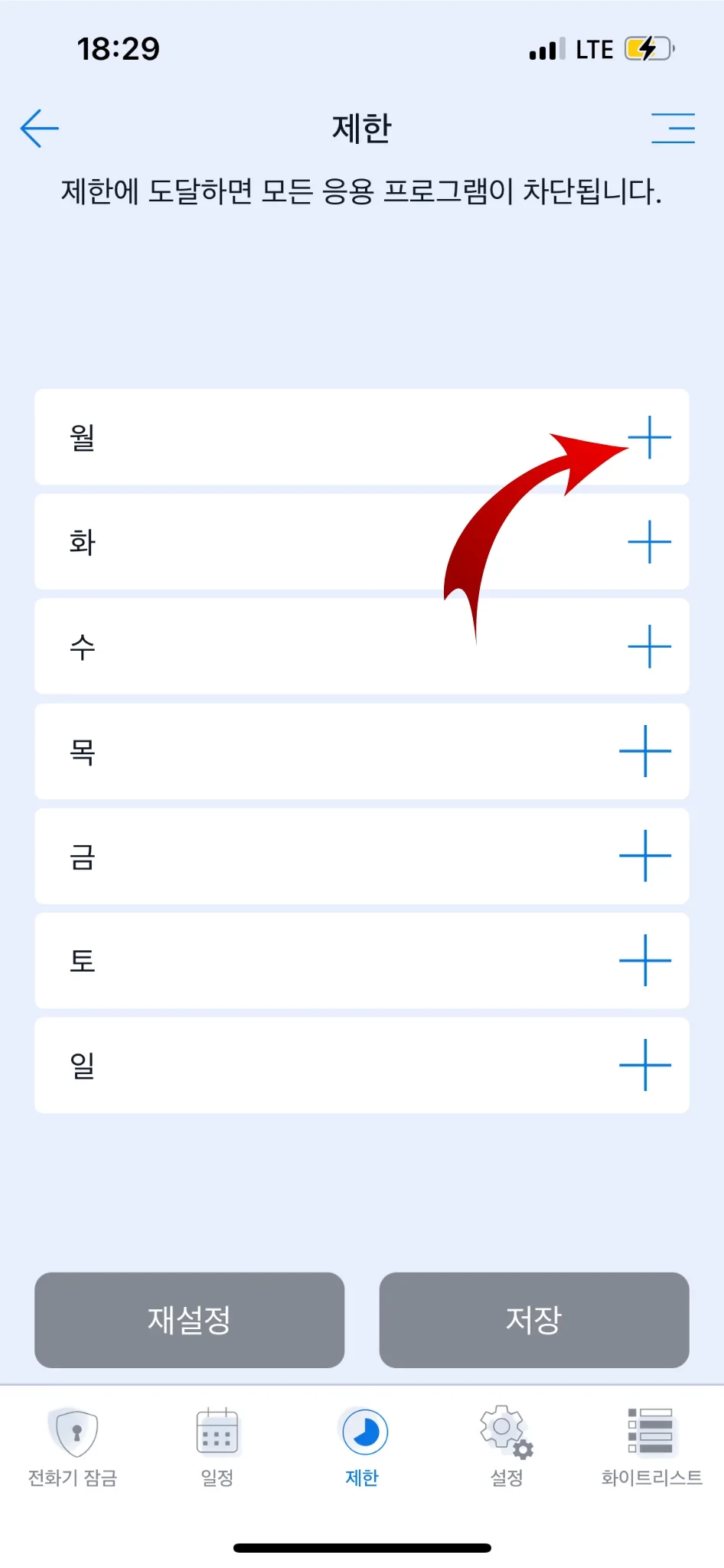724x1568 pixels.
Task: Add a limit for 화 (Tuesday)
Action: [x=649, y=542]
